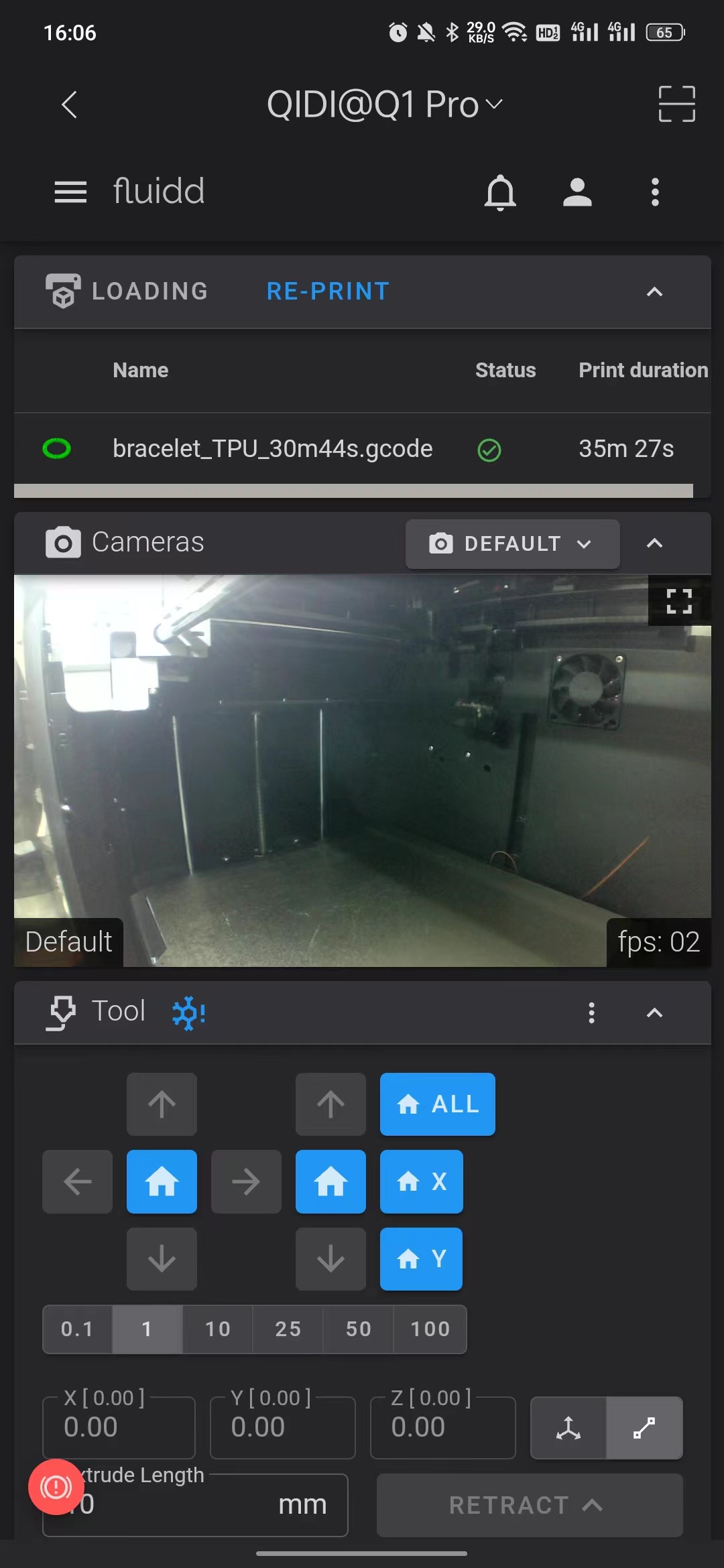Tap the RETRACT button
This screenshot has width=724, height=1568.
(529, 1505)
